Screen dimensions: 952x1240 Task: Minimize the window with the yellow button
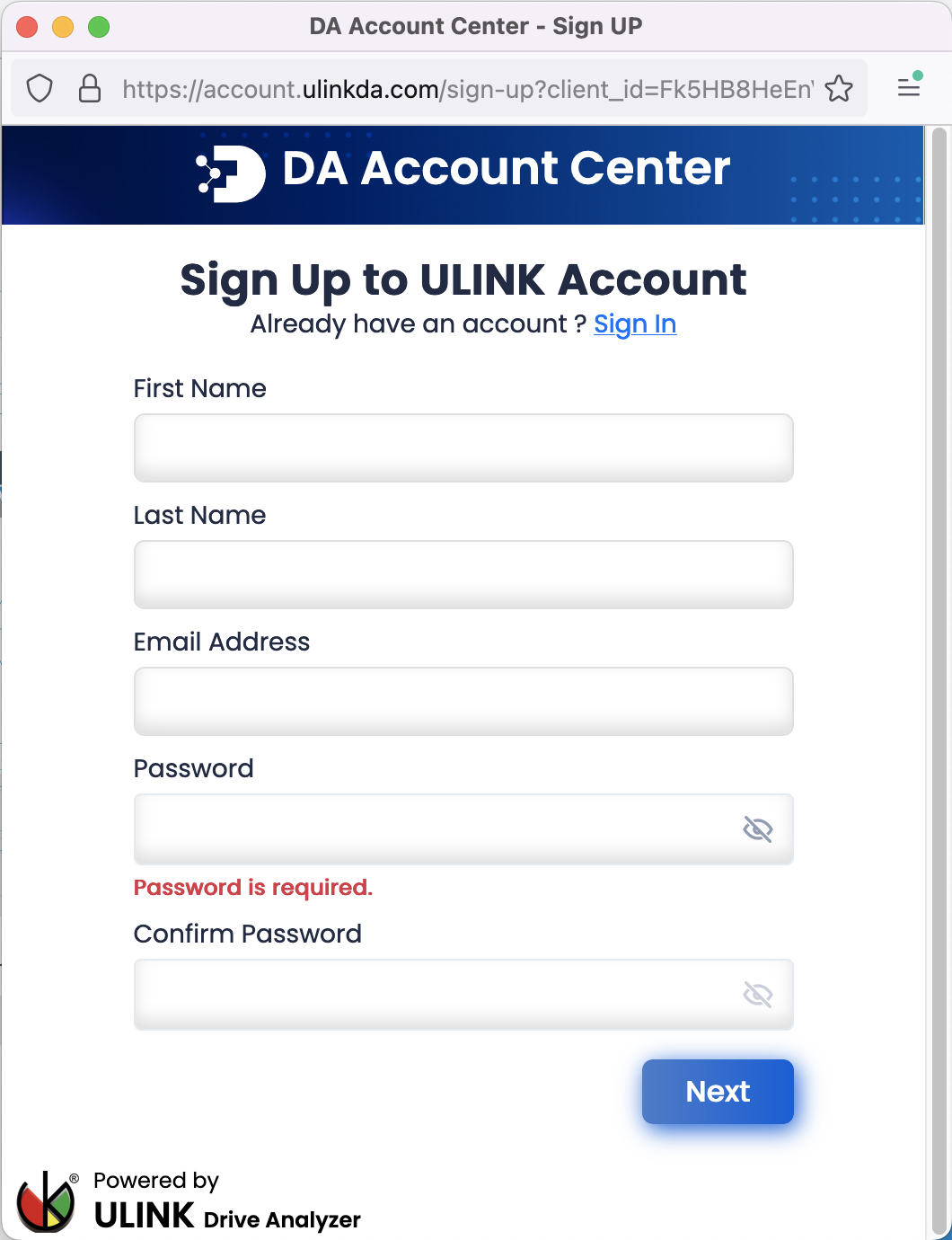click(x=63, y=27)
